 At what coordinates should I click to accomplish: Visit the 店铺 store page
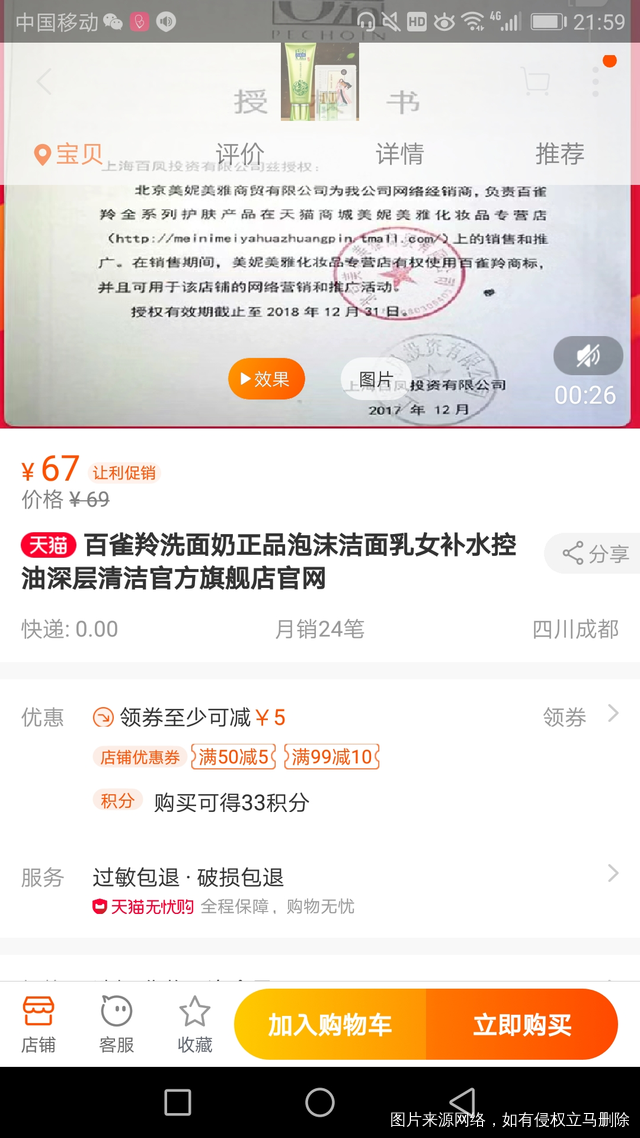(x=38, y=1024)
